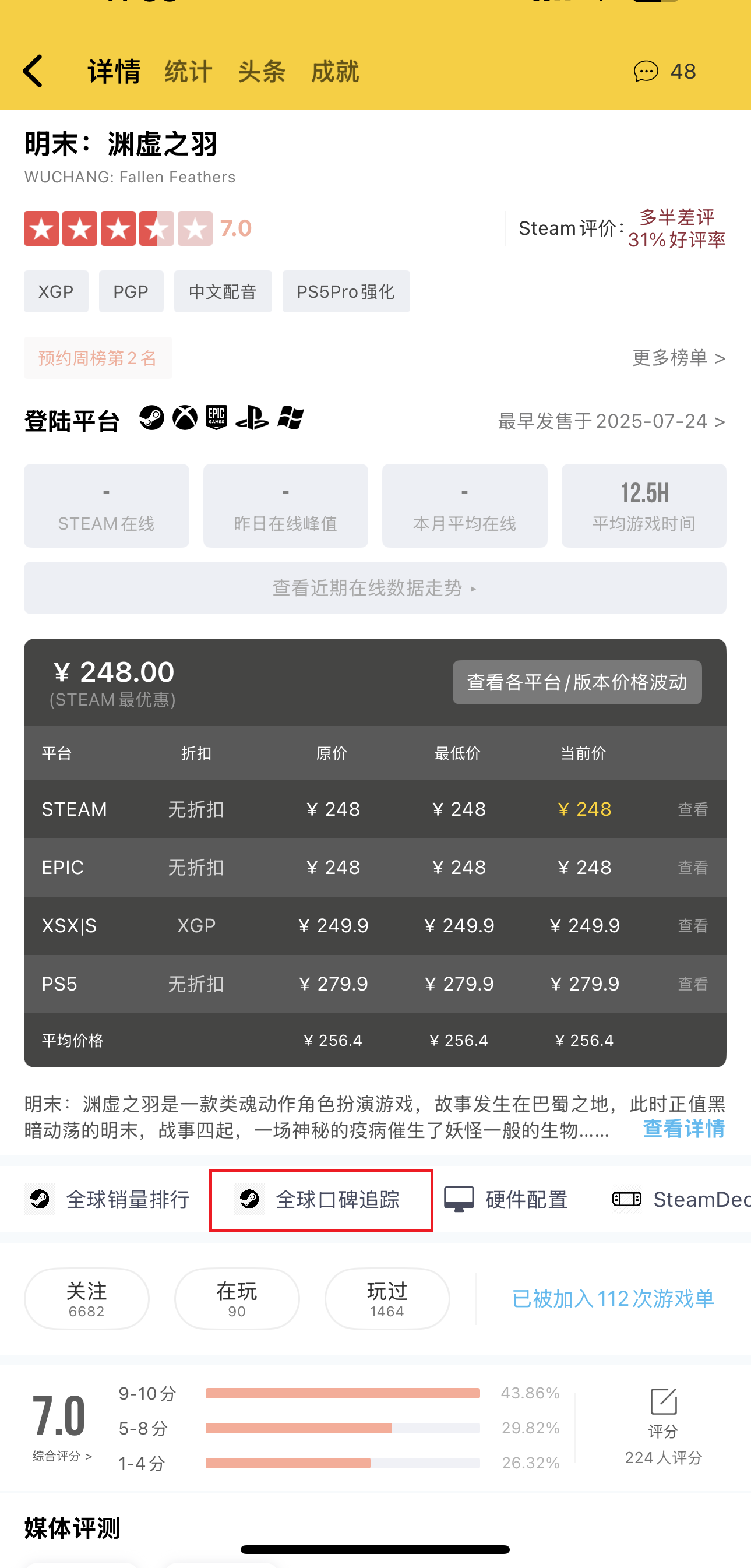Expand description with 查看详情
The image size is (751, 1568).
[683, 1129]
